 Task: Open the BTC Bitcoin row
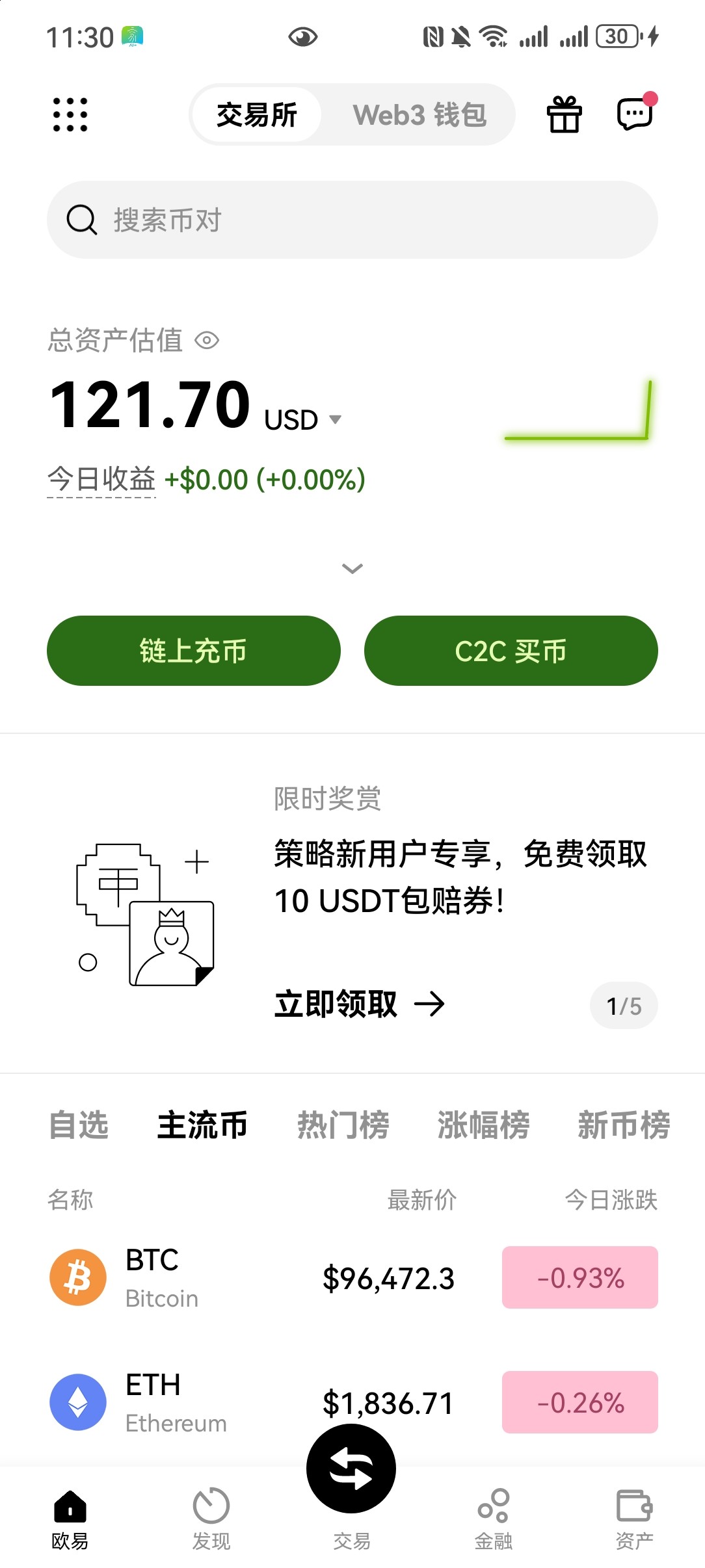[x=352, y=1278]
